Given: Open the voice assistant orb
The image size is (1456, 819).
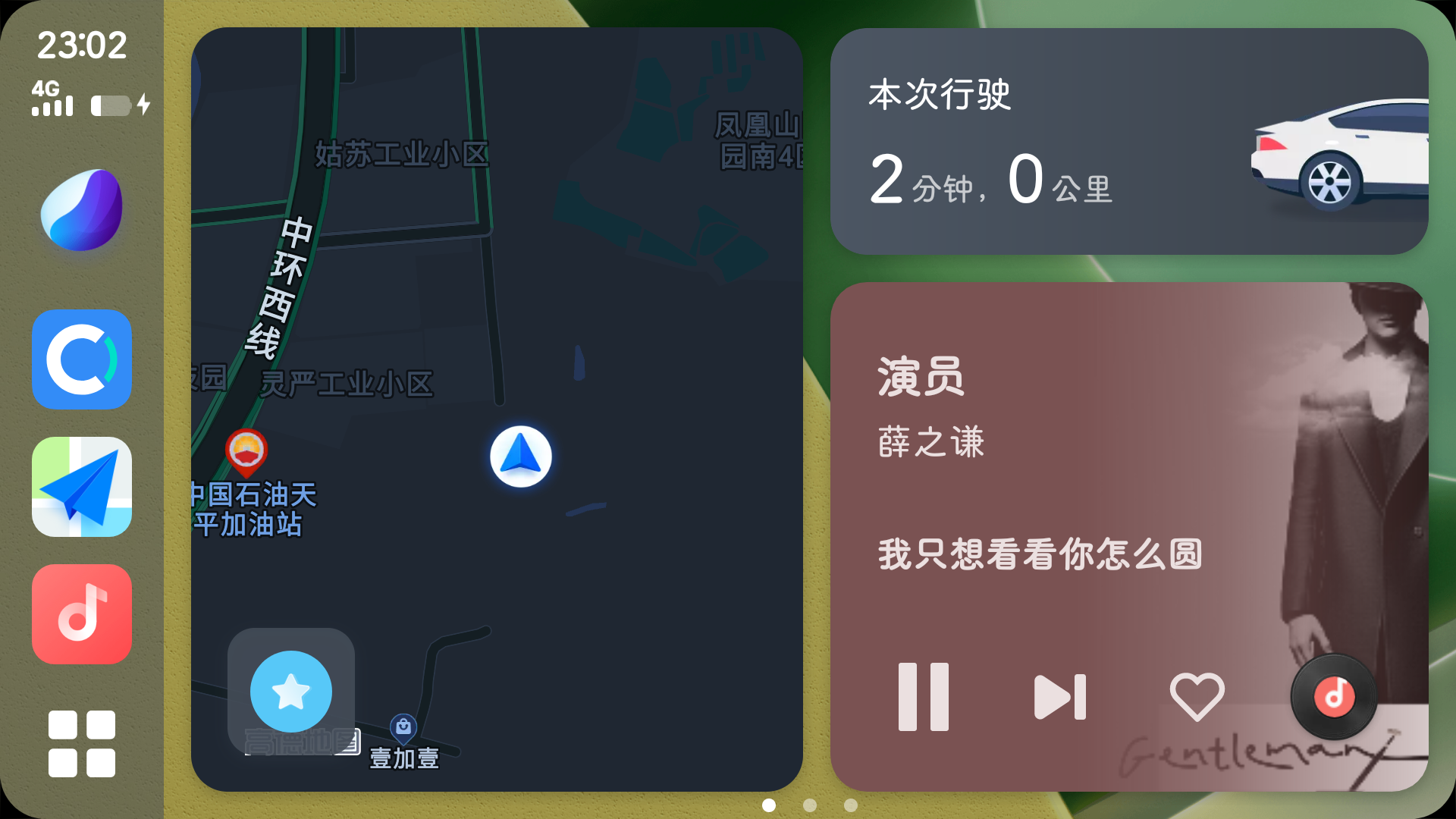Looking at the screenshot, I should pos(82,210).
